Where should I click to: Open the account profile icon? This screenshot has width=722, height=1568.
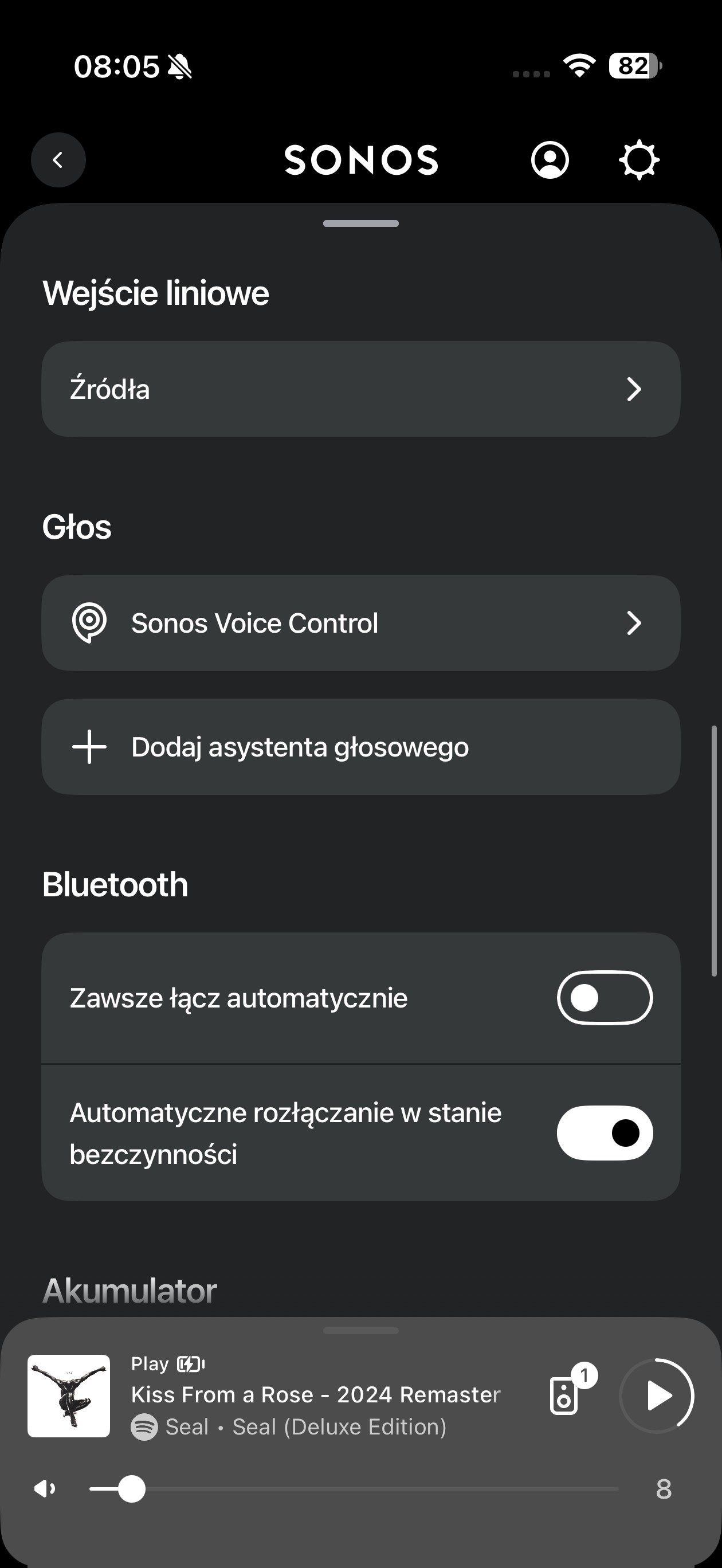(550, 160)
